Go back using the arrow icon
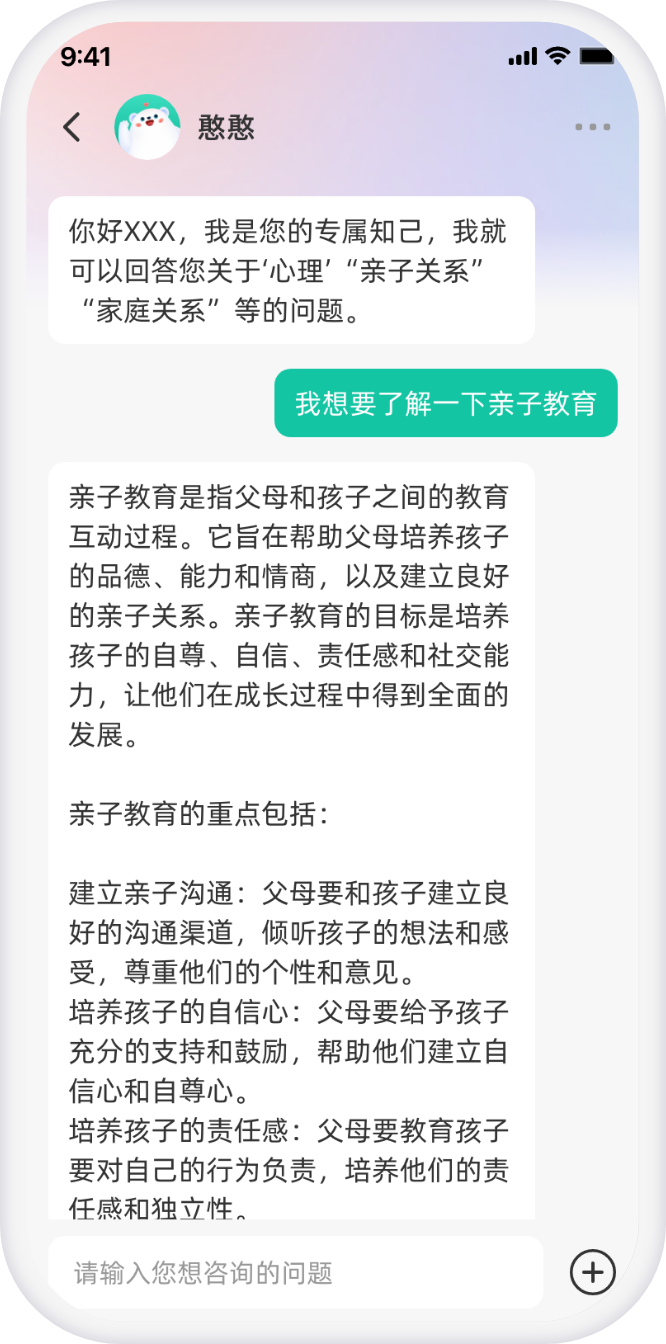 click(x=72, y=127)
